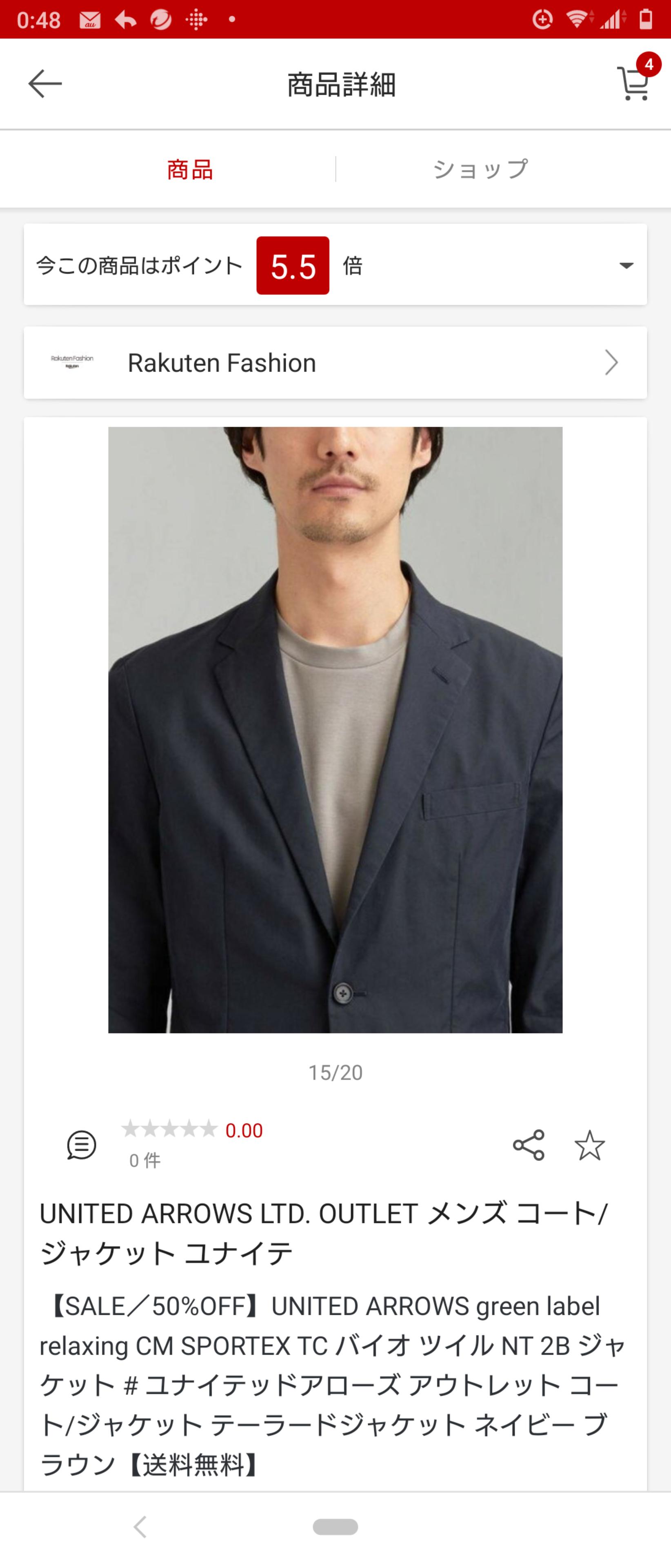This screenshot has height=1568, width=671.
Task: Select the 商品 tab
Action: click(190, 169)
